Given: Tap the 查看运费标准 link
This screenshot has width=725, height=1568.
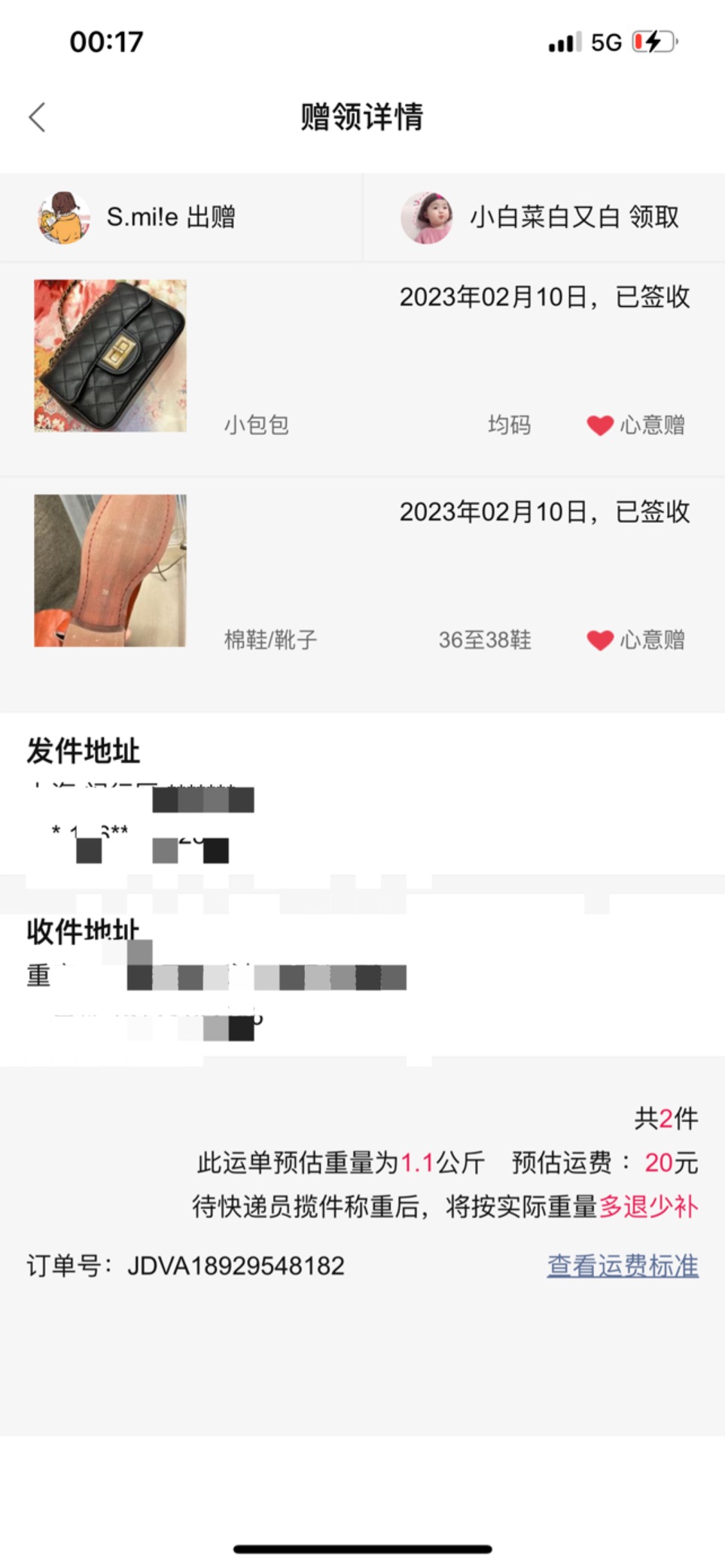Looking at the screenshot, I should tap(623, 1266).
